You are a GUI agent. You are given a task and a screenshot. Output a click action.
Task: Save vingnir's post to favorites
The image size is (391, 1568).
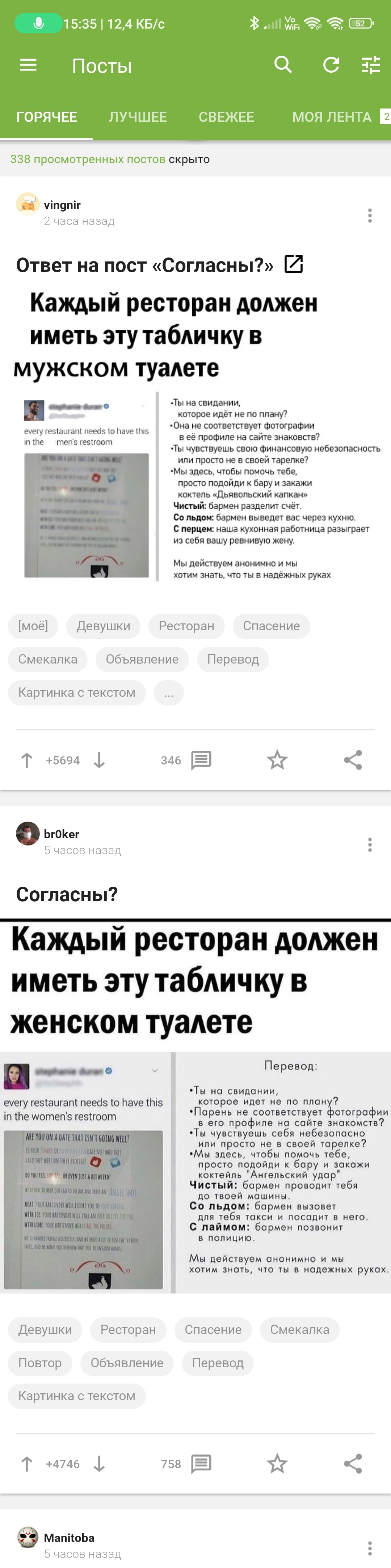coord(277,760)
